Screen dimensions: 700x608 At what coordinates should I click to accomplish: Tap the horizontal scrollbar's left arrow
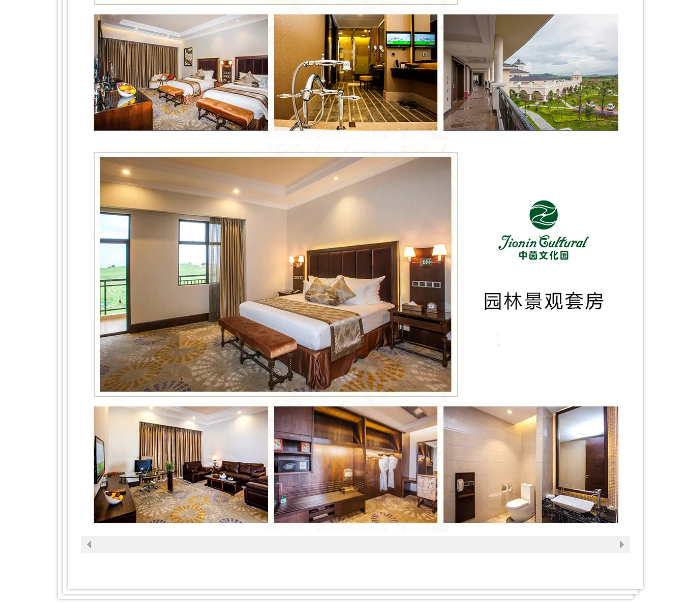(x=89, y=545)
